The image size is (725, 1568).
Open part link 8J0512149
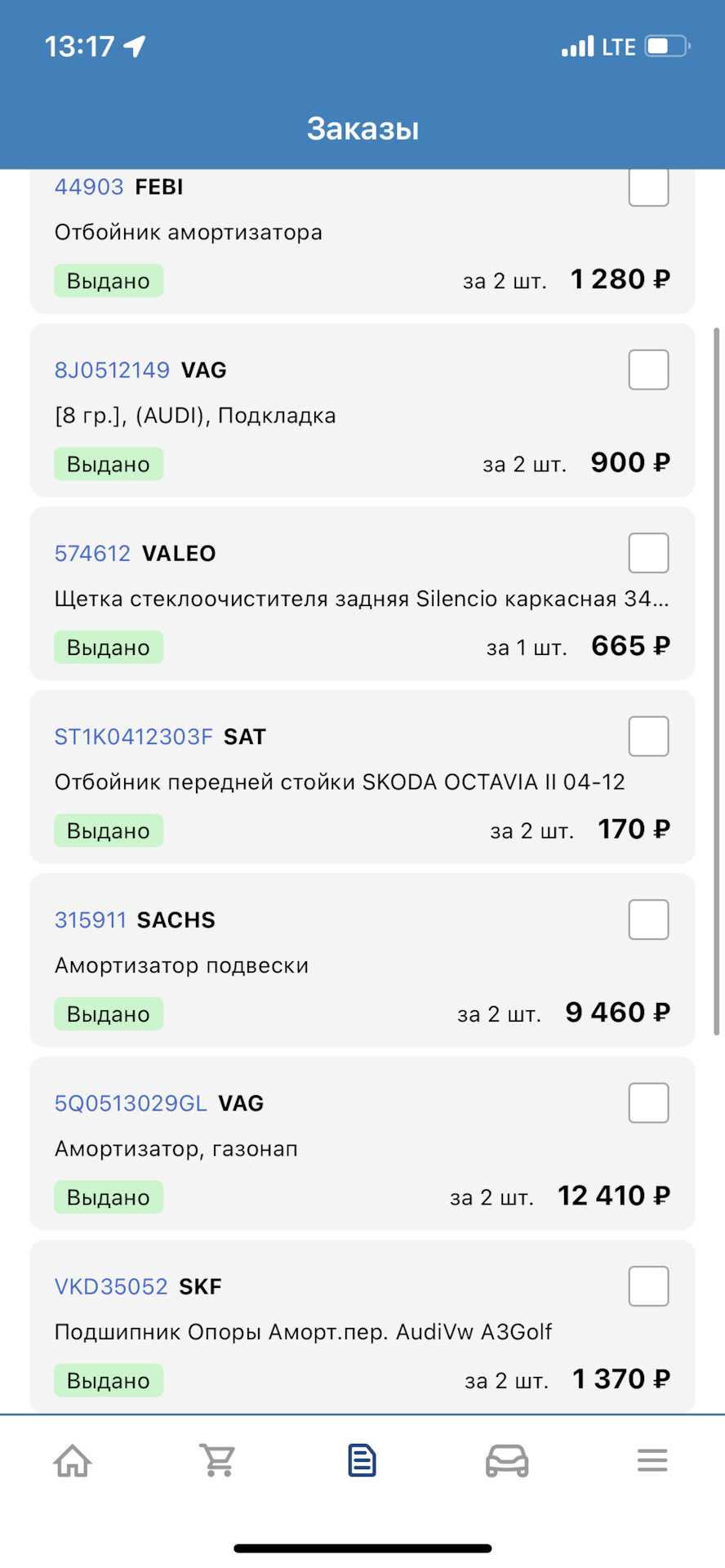pos(111,369)
